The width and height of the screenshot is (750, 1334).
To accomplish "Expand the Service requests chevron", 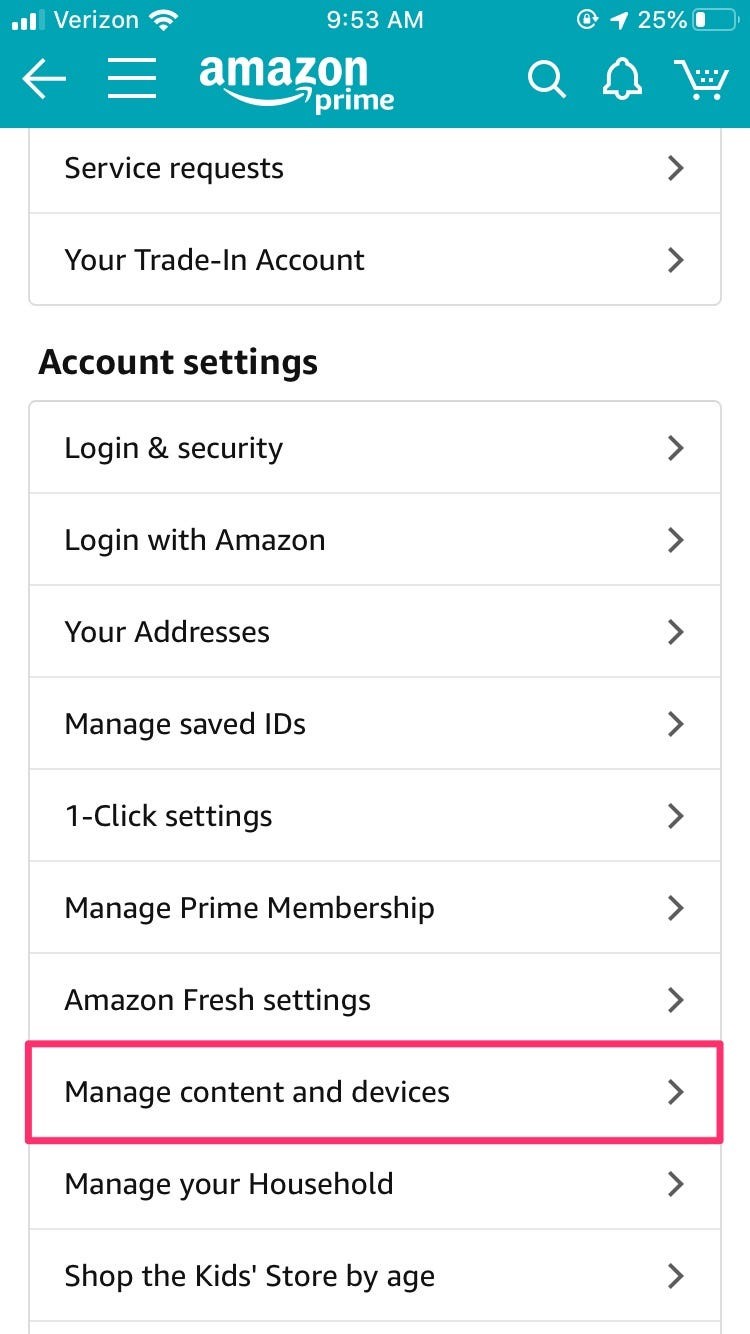I will 675,168.
